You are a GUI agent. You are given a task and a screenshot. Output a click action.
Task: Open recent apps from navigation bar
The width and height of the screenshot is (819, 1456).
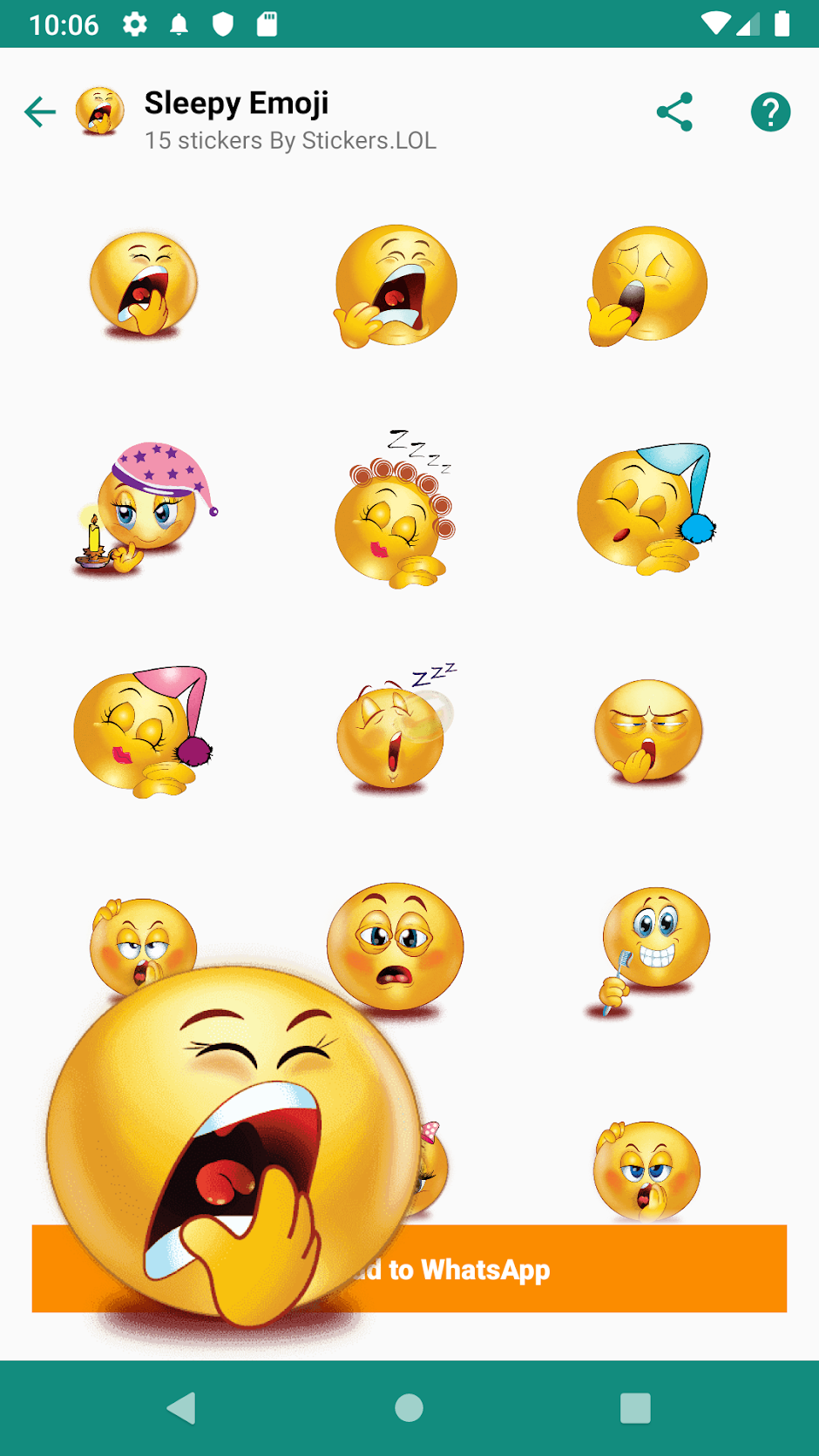point(635,1408)
